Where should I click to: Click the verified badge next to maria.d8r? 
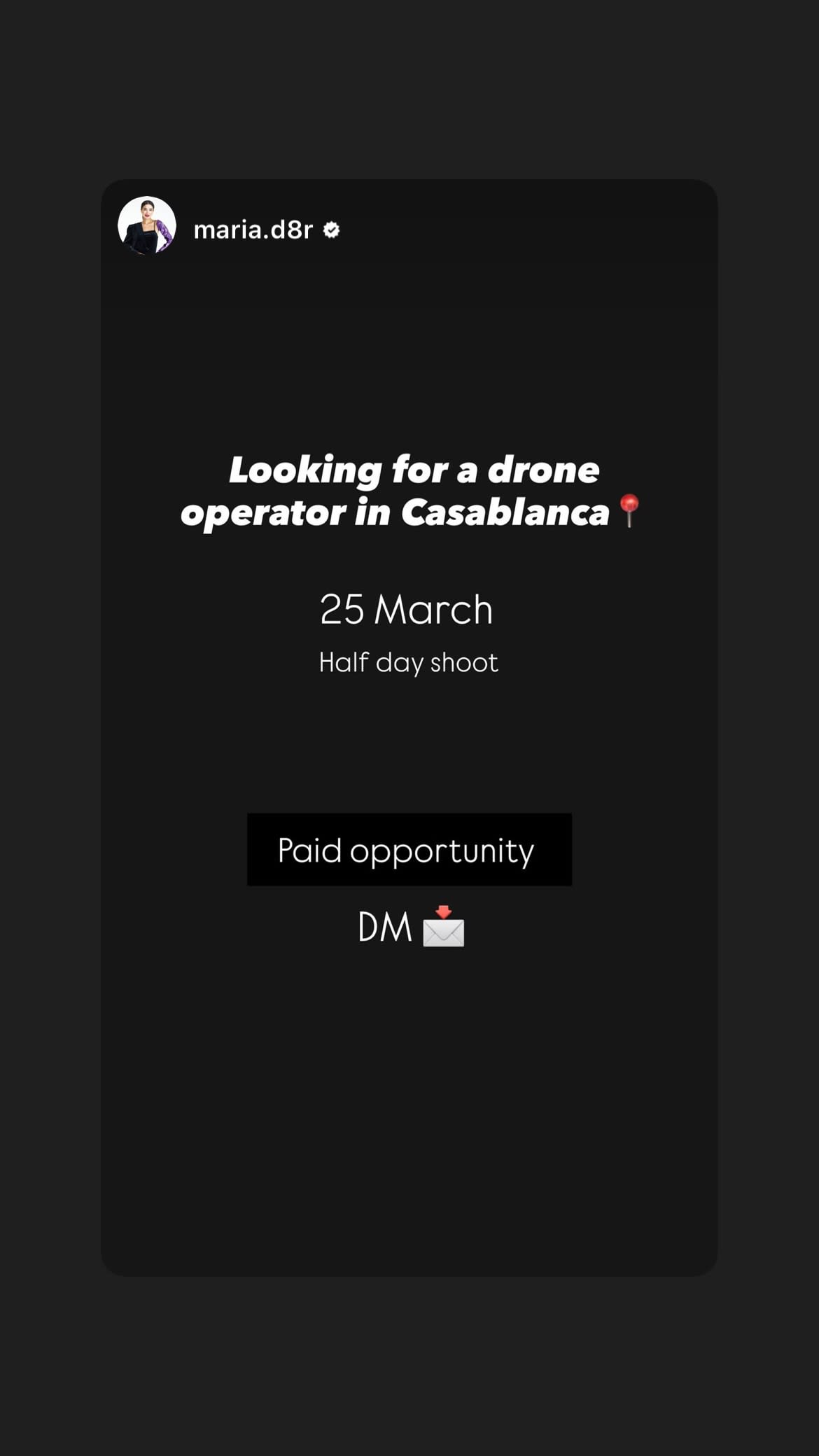[x=330, y=230]
